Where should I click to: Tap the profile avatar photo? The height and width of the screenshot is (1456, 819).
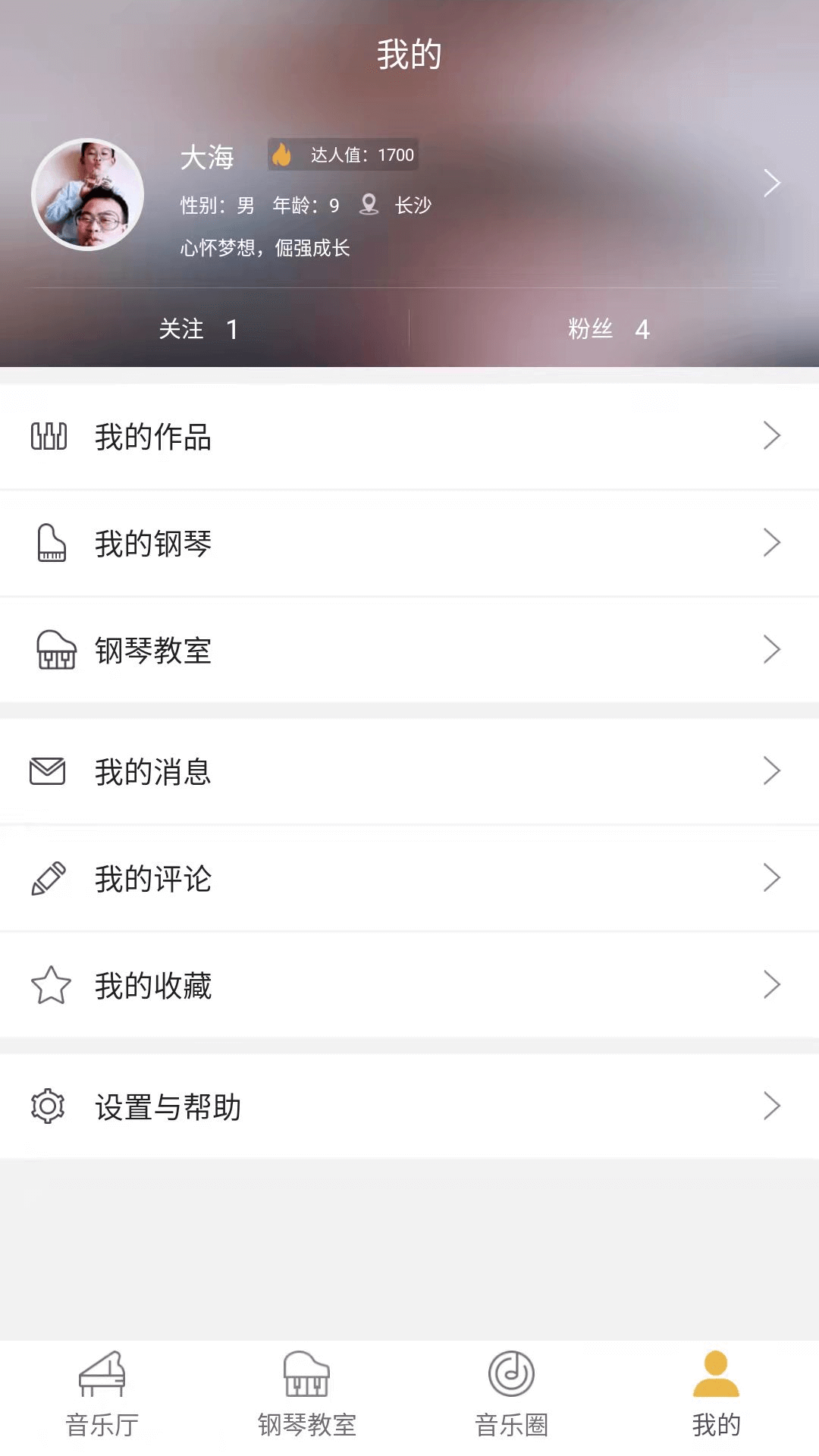tap(88, 194)
